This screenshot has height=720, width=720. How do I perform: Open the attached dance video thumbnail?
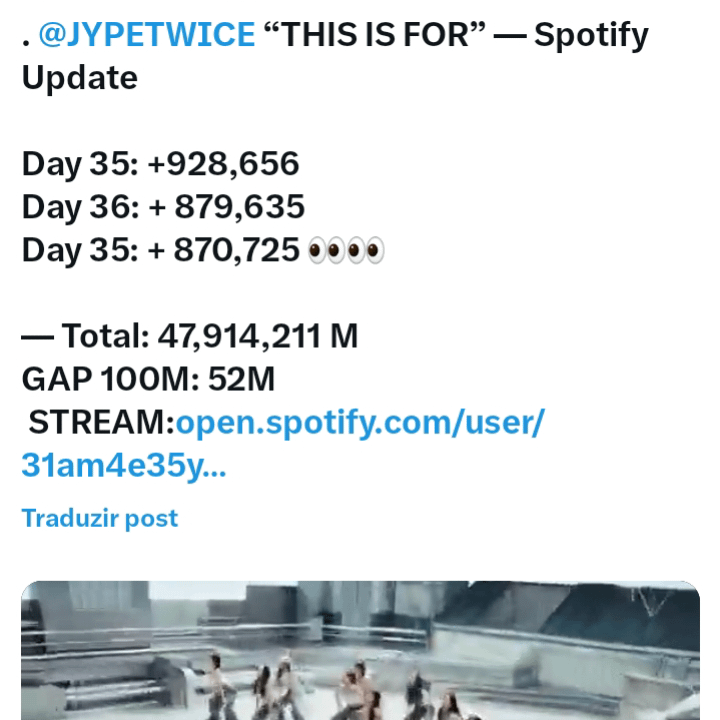360,650
